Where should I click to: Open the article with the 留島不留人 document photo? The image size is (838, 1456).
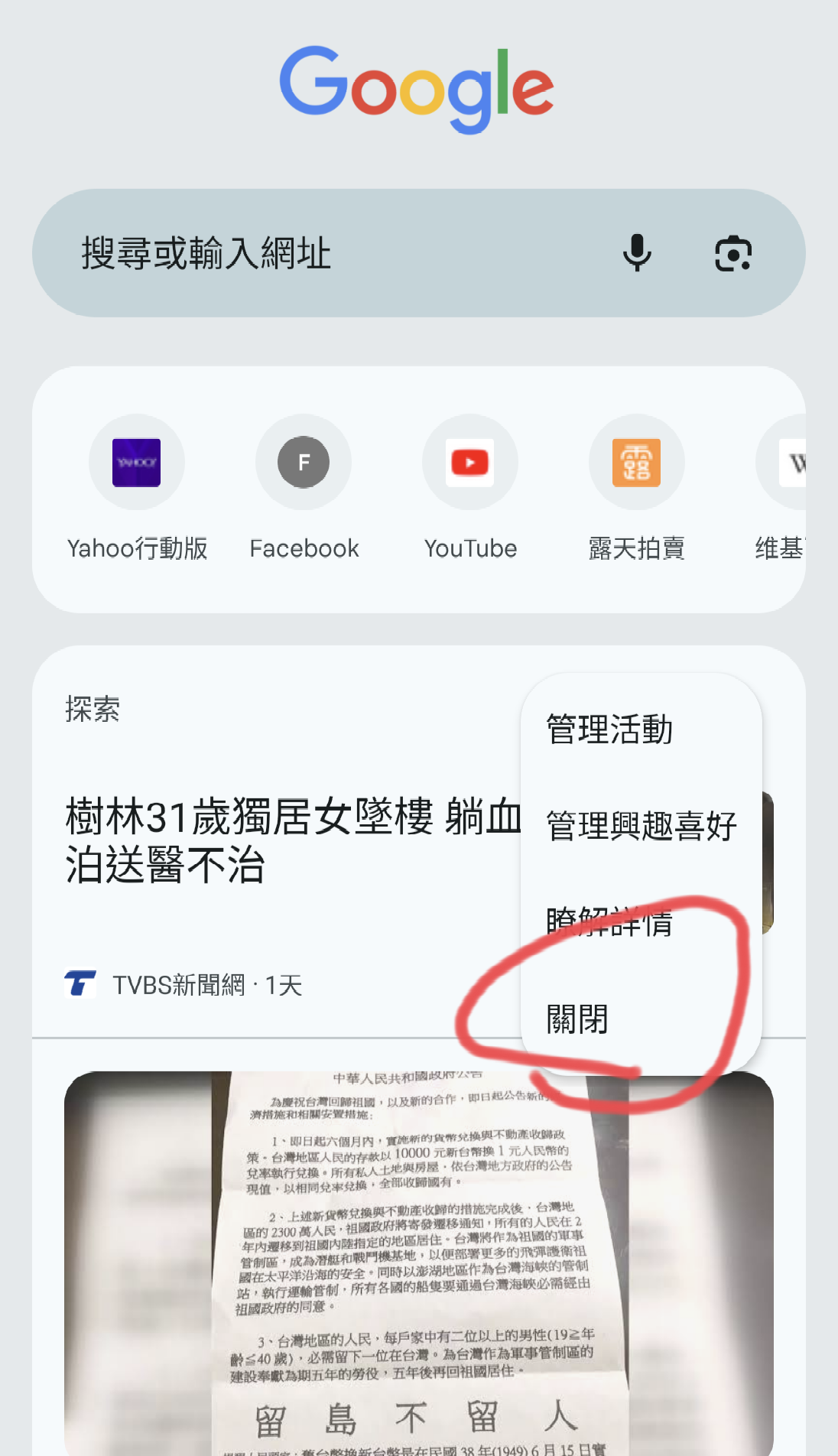coord(419,1263)
